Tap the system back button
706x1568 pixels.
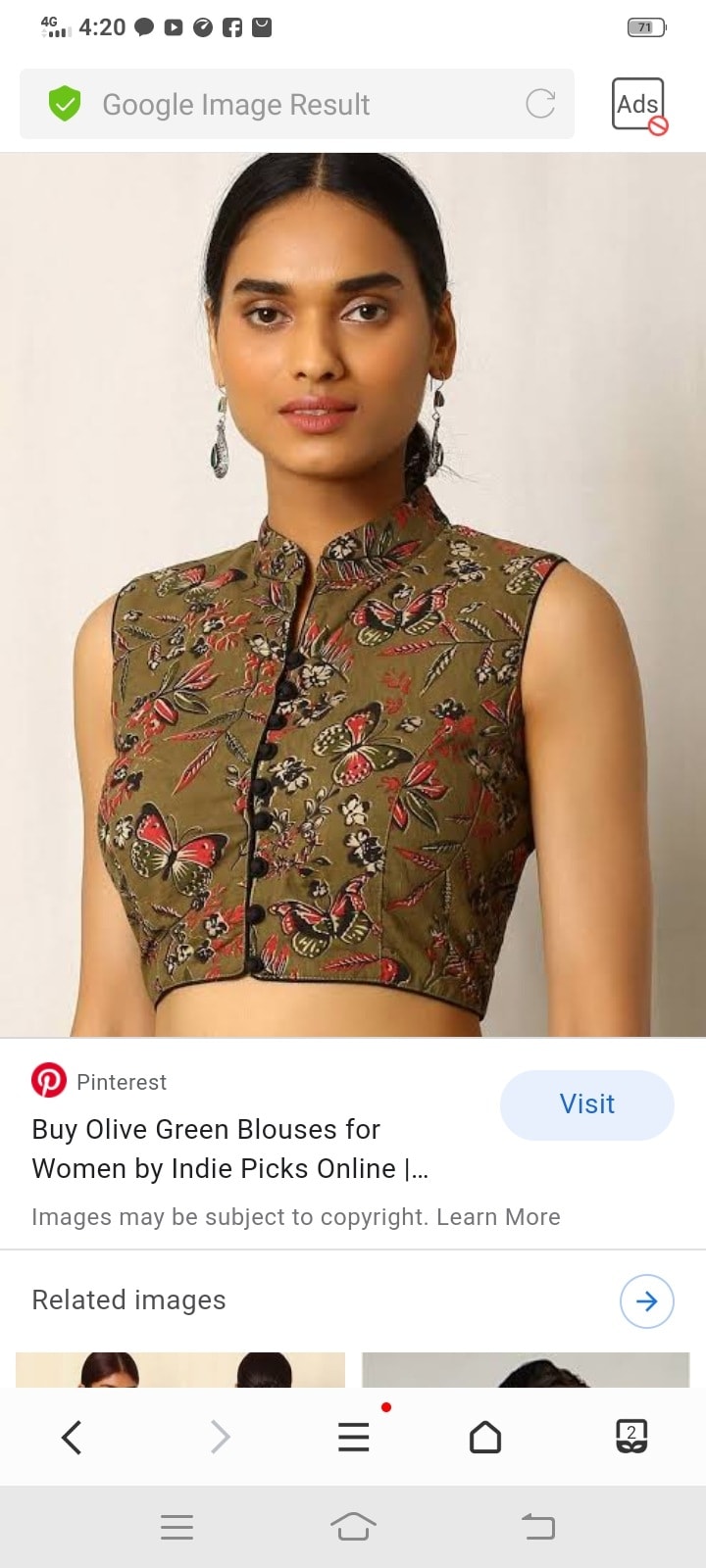click(537, 1527)
